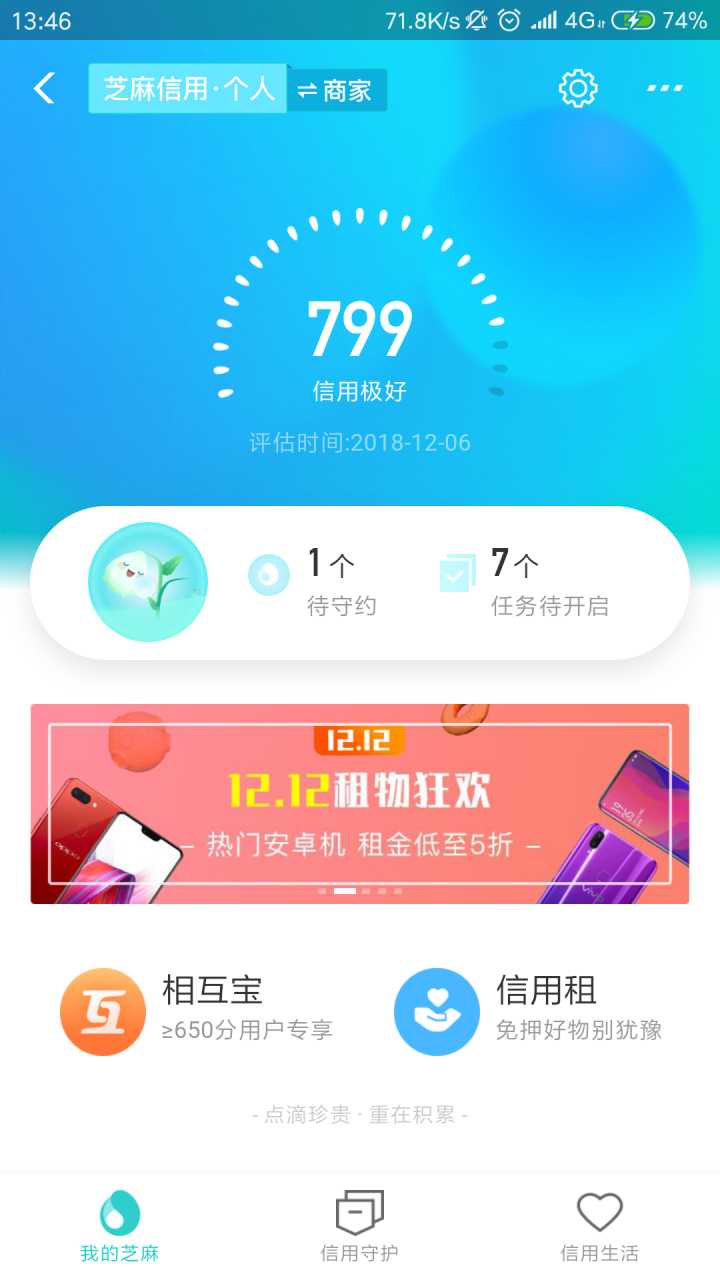720x1280 pixels.
Task: Switch to the 信用守护 tab
Action: pos(360,1225)
